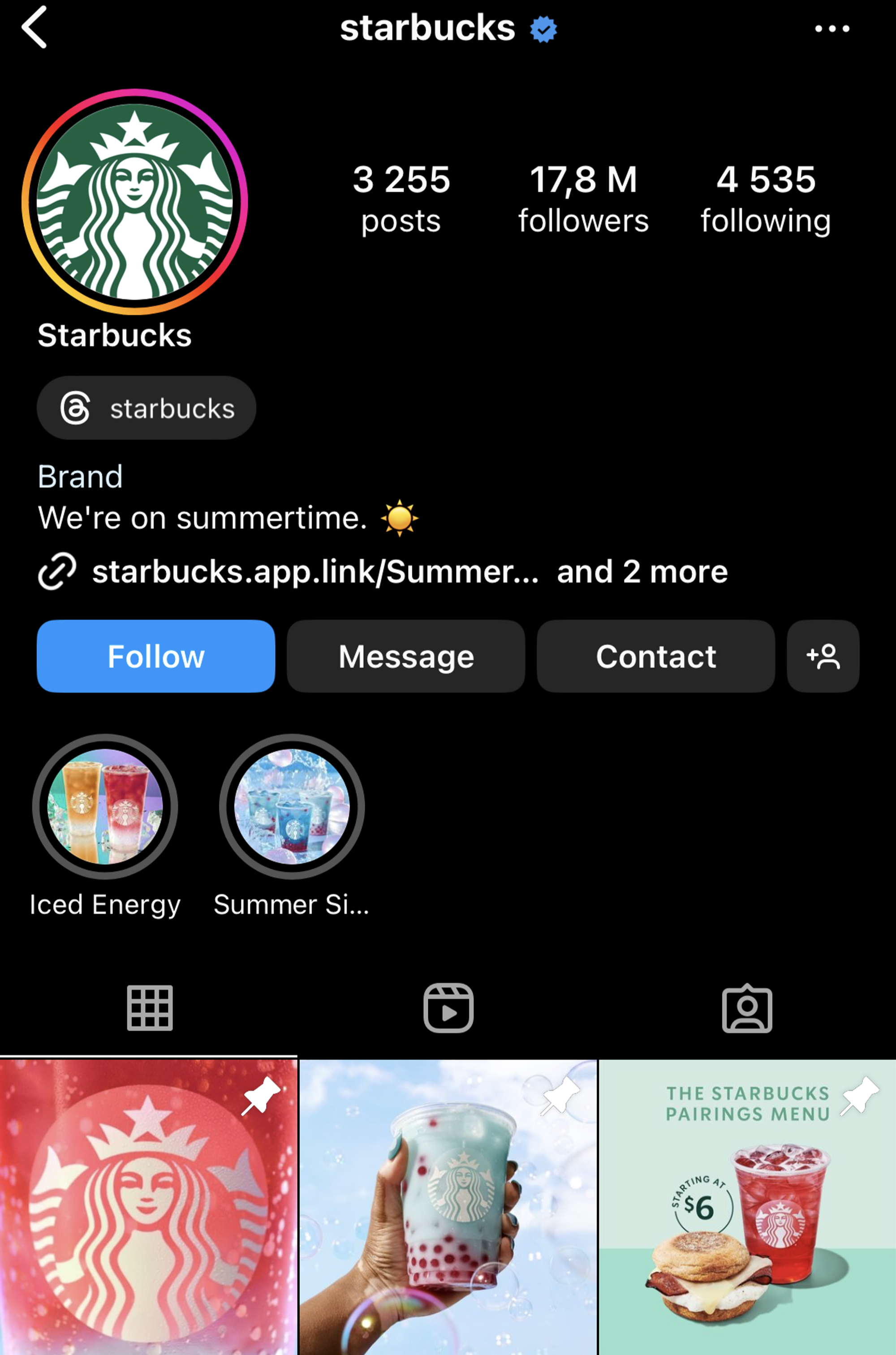Tap the add-person suggestion icon

coord(823,656)
